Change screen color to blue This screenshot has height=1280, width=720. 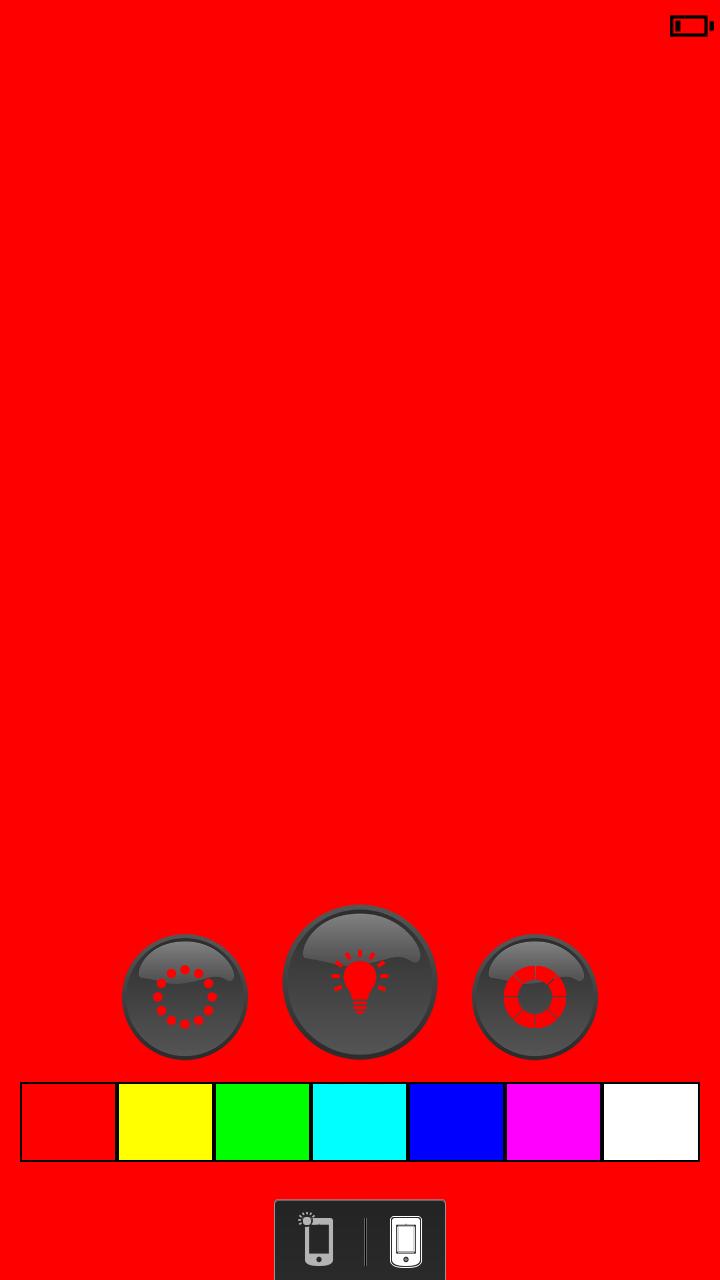pos(457,1122)
